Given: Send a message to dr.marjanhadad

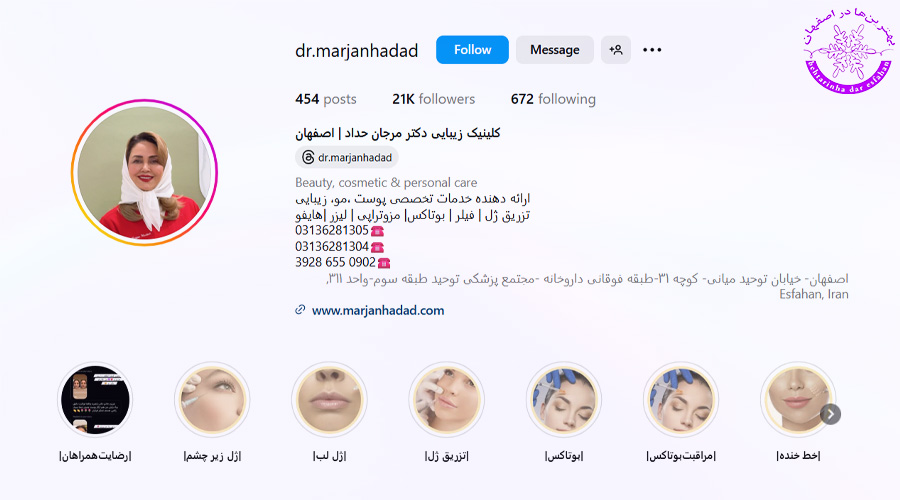Looking at the screenshot, I should pos(554,50).
